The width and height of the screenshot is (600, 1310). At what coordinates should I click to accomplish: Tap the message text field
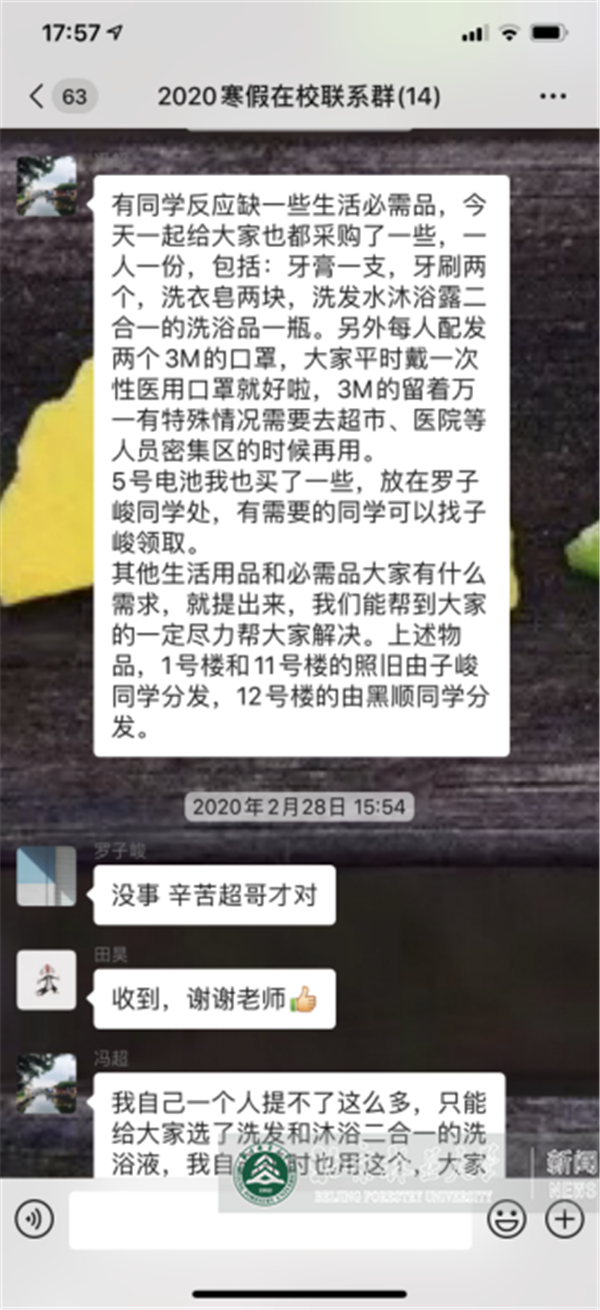(270, 1219)
